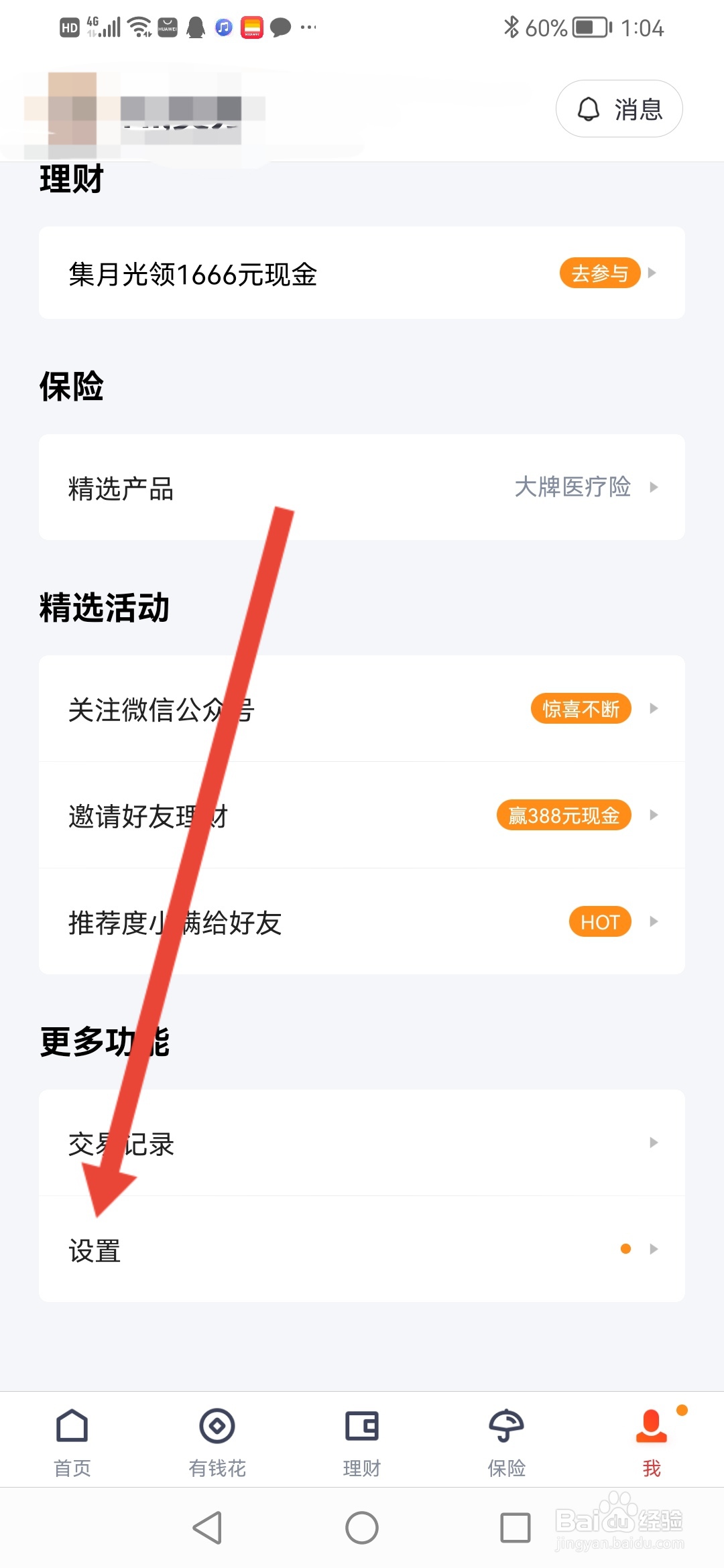The width and height of the screenshot is (724, 1568).
Task: Tap the HOT badge on 推荐度小满给好友
Action: (x=599, y=921)
